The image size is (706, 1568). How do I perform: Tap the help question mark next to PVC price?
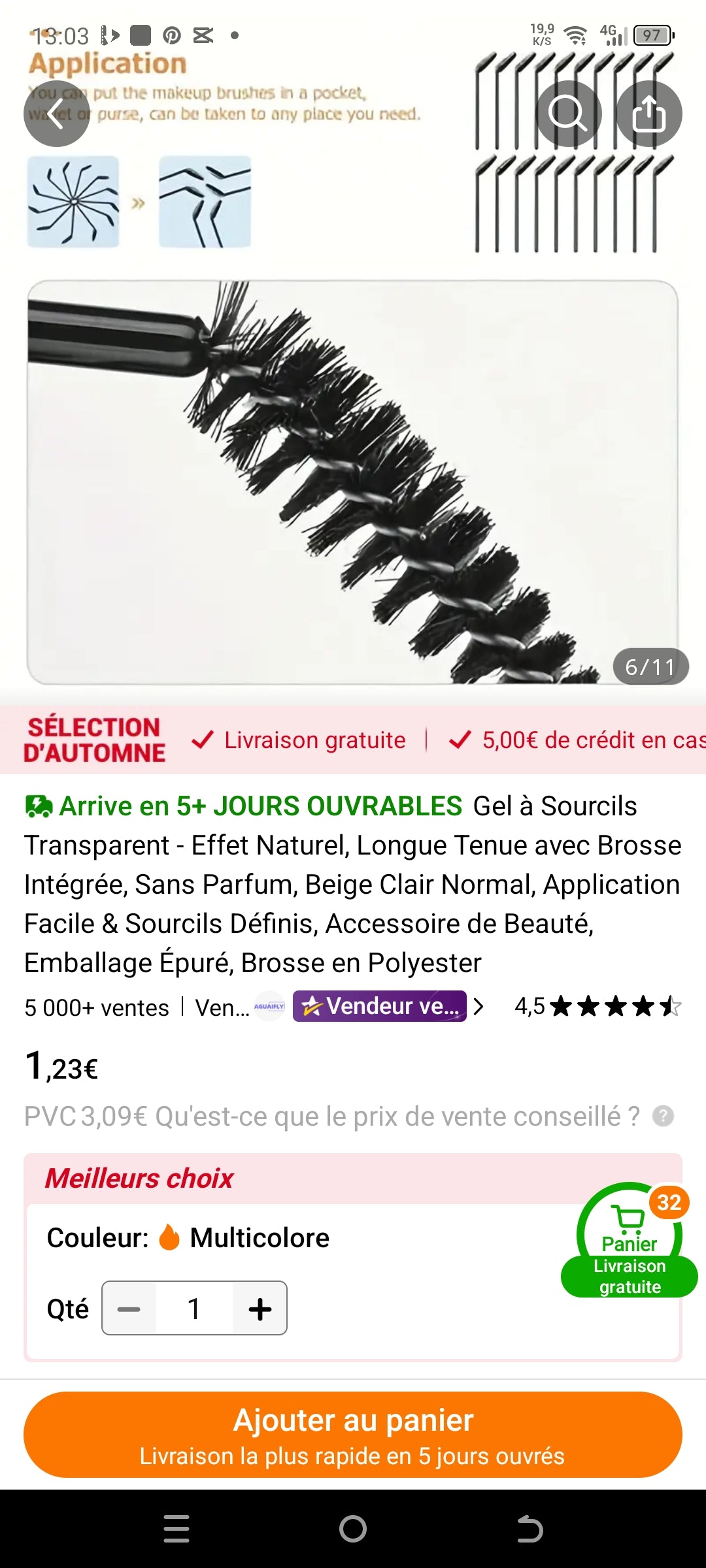(664, 1116)
